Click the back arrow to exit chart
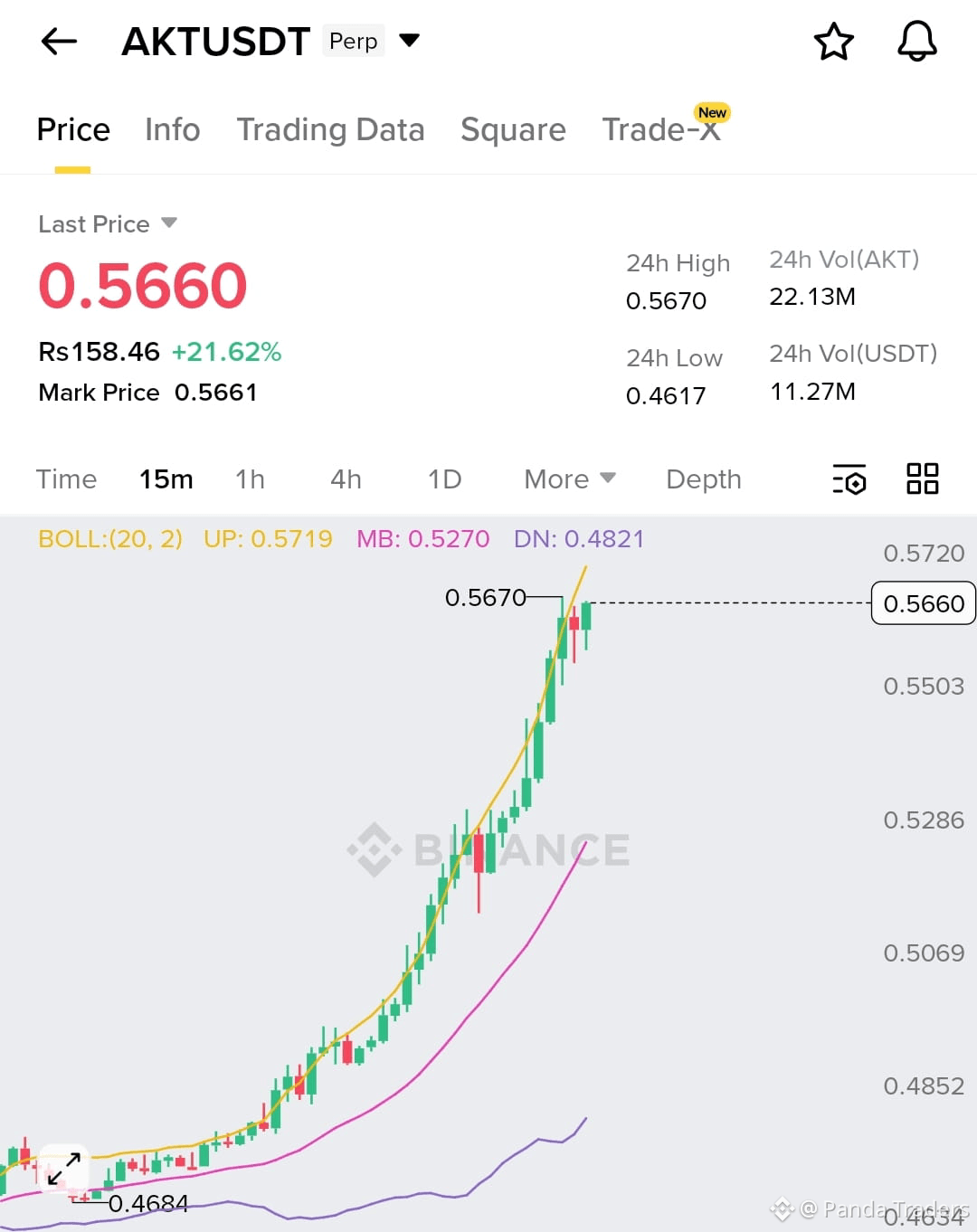This screenshot has width=977, height=1232. [x=58, y=41]
